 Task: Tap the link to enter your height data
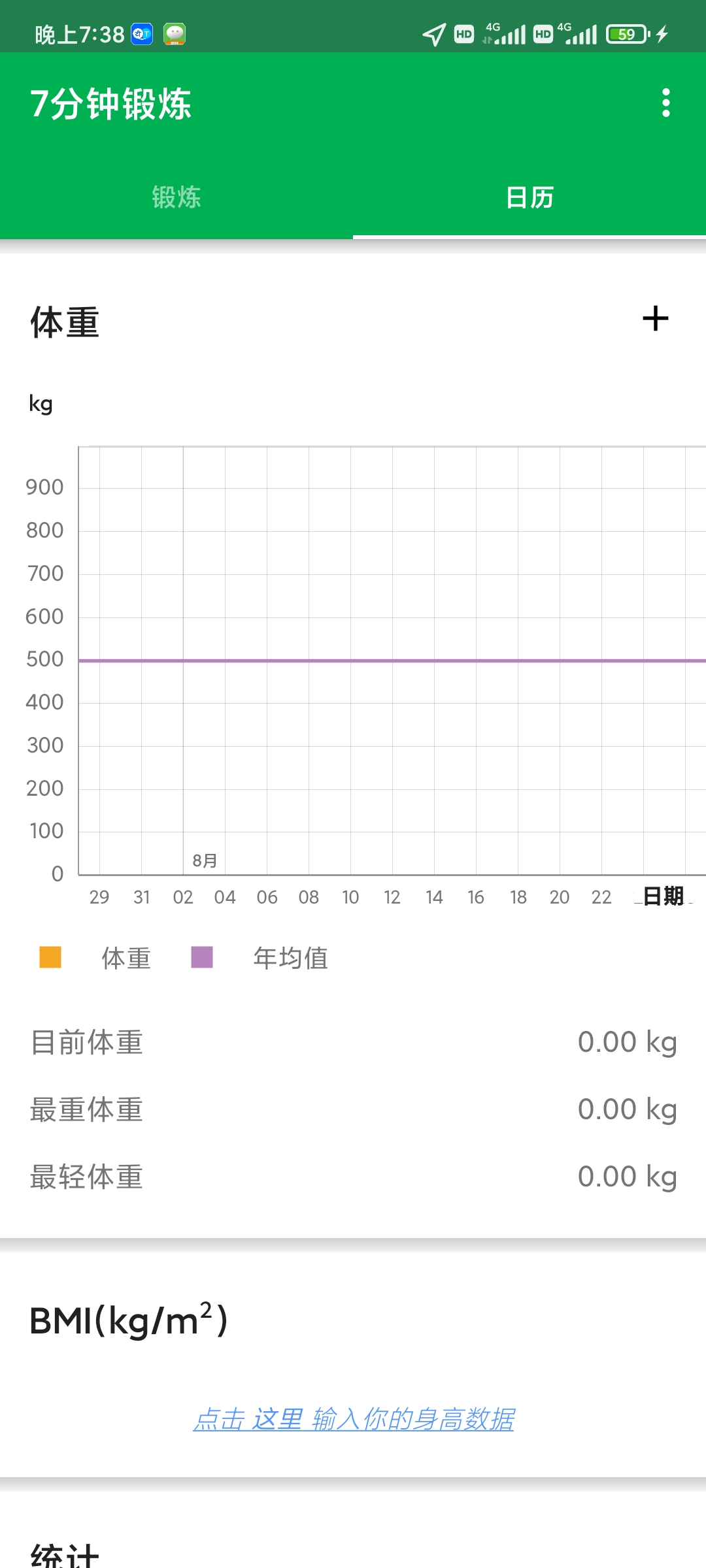coord(354,1419)
